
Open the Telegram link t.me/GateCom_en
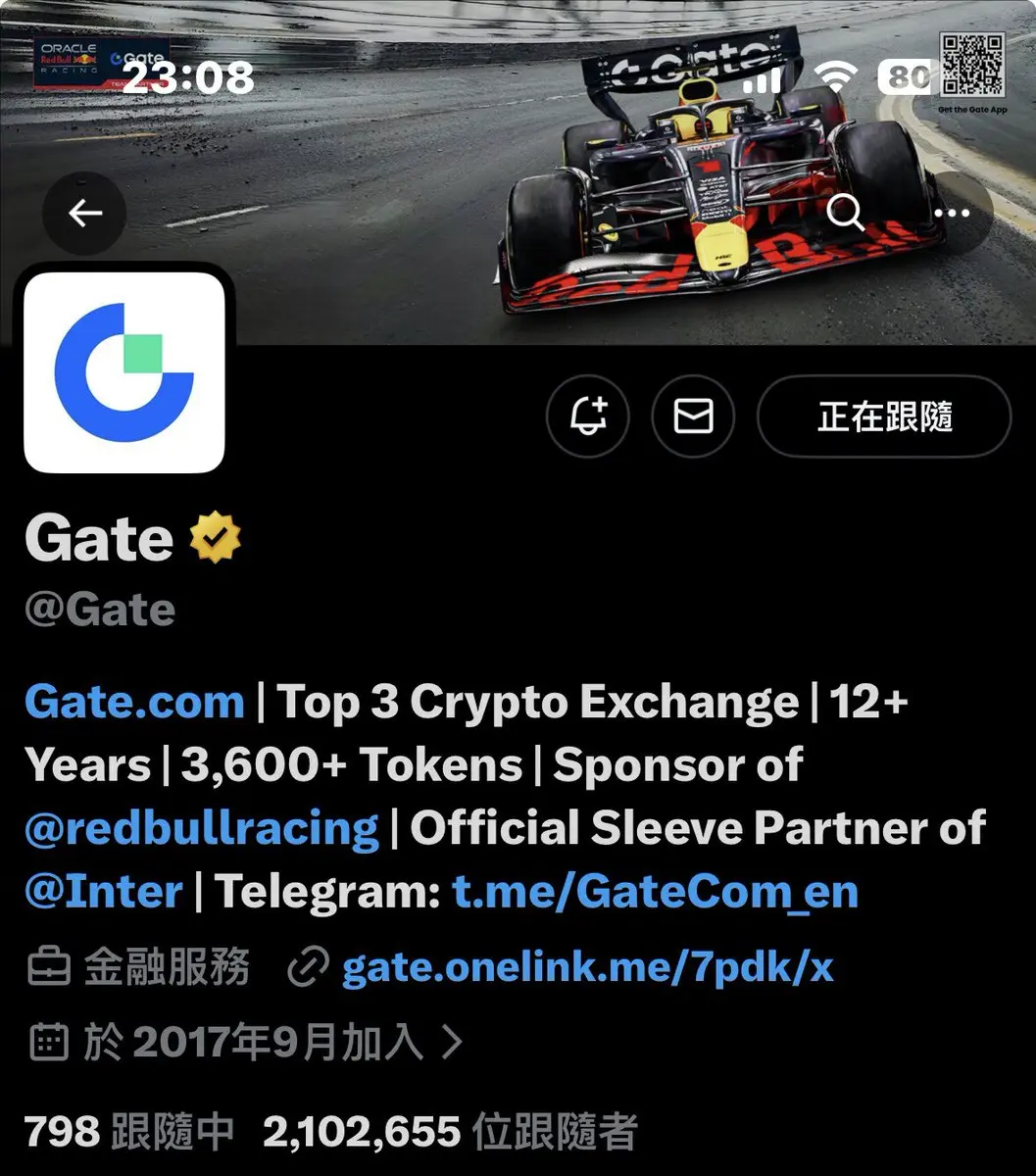(655, 891)
